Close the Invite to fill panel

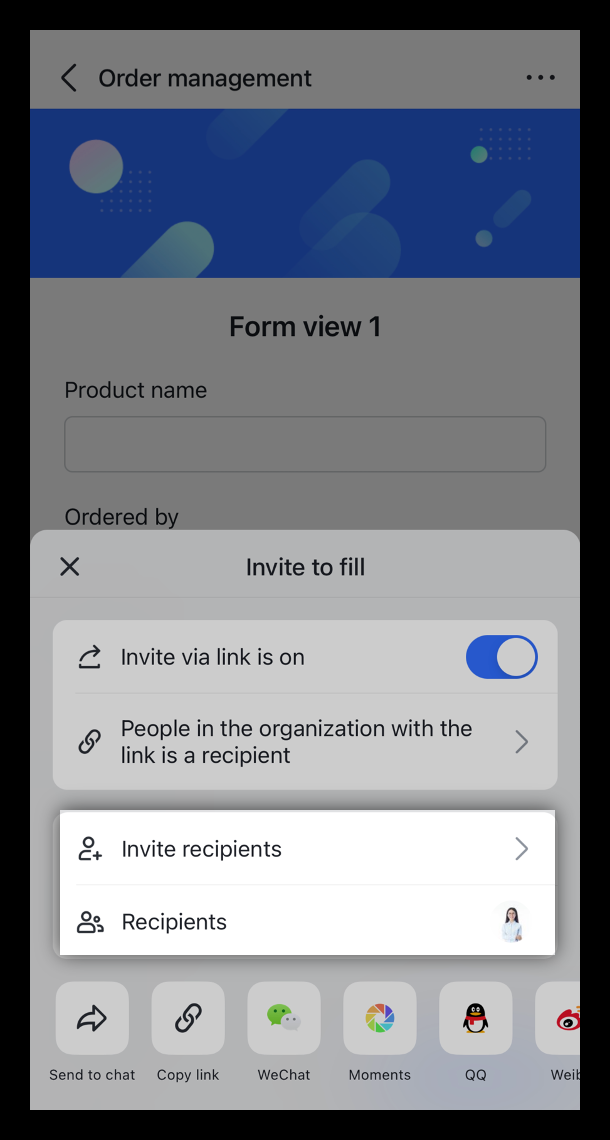(69, 567)
